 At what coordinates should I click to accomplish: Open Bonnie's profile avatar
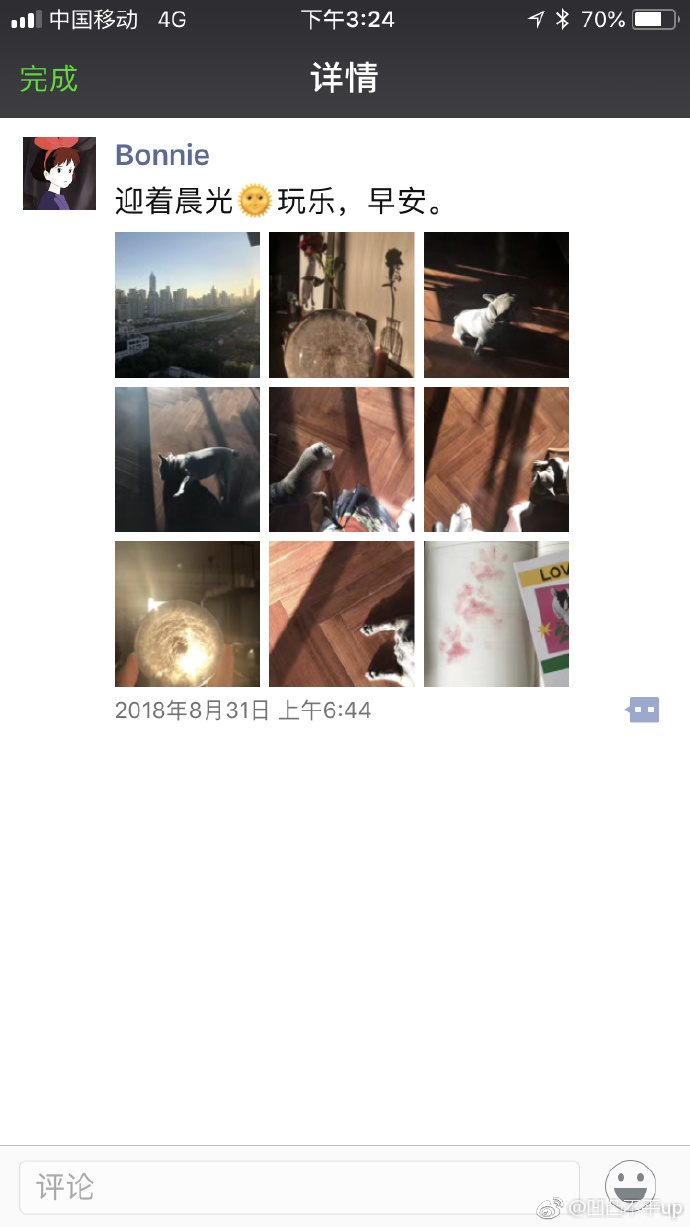pos(59,174)
